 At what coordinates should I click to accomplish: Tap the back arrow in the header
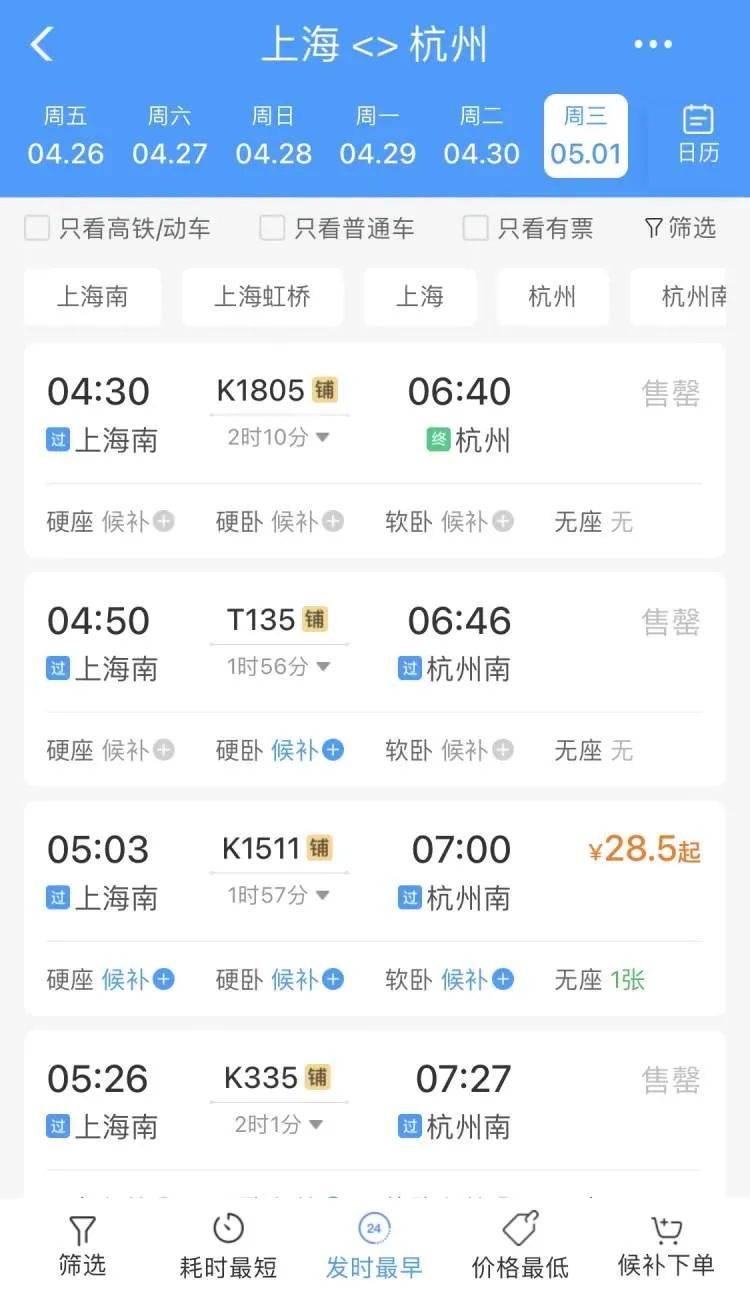click(x=42, y=44)
